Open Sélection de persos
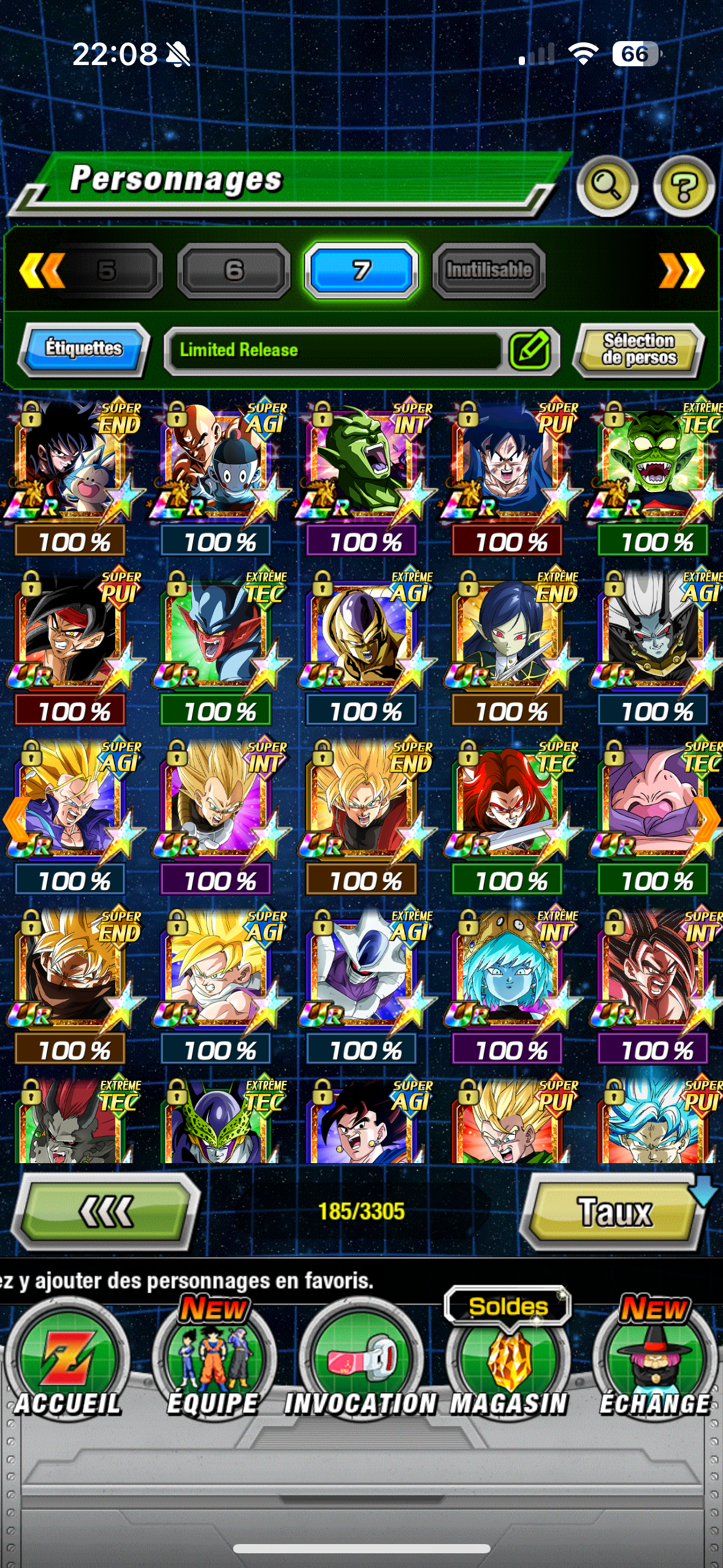The height and width of the screenshot is (1568, 723). tap(639, 350)
